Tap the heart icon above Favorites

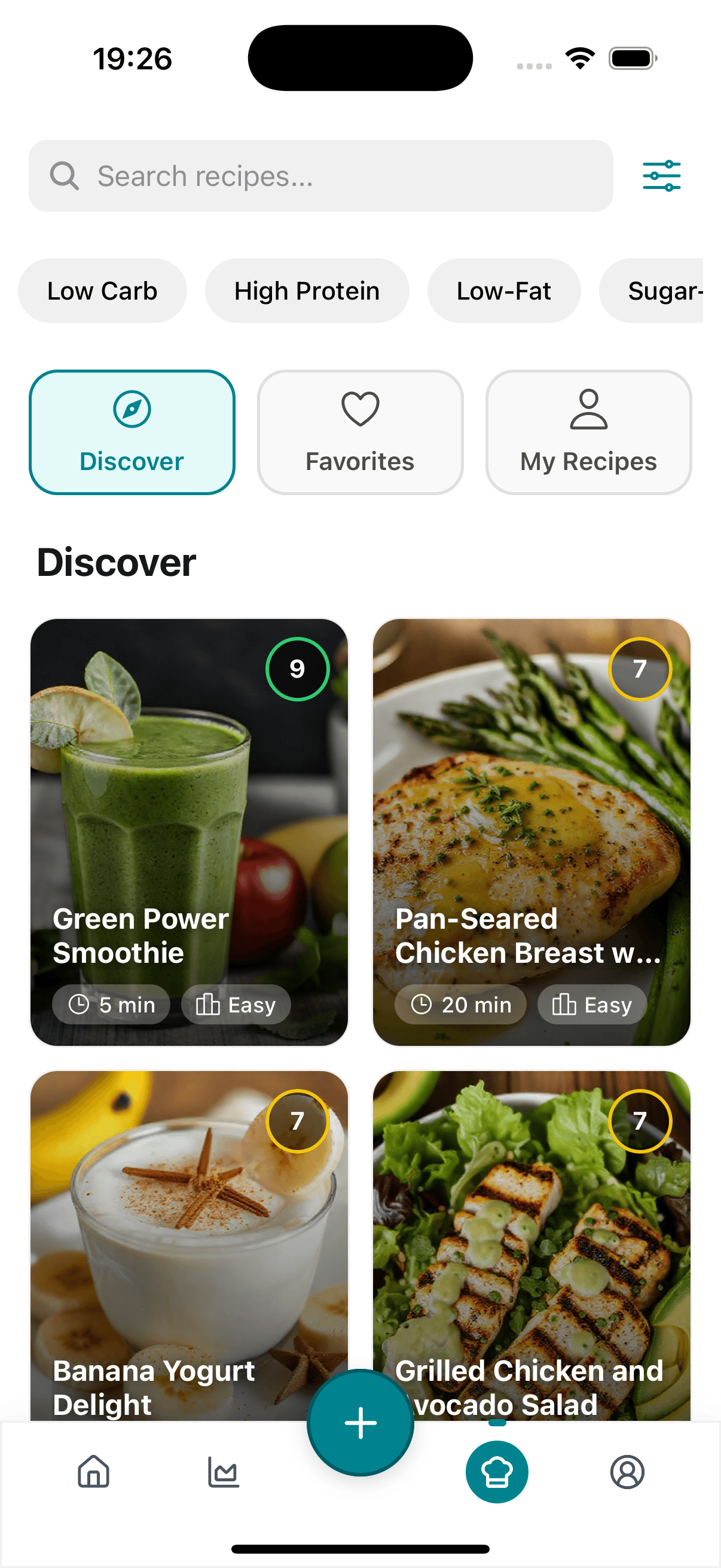coord(360,409)
